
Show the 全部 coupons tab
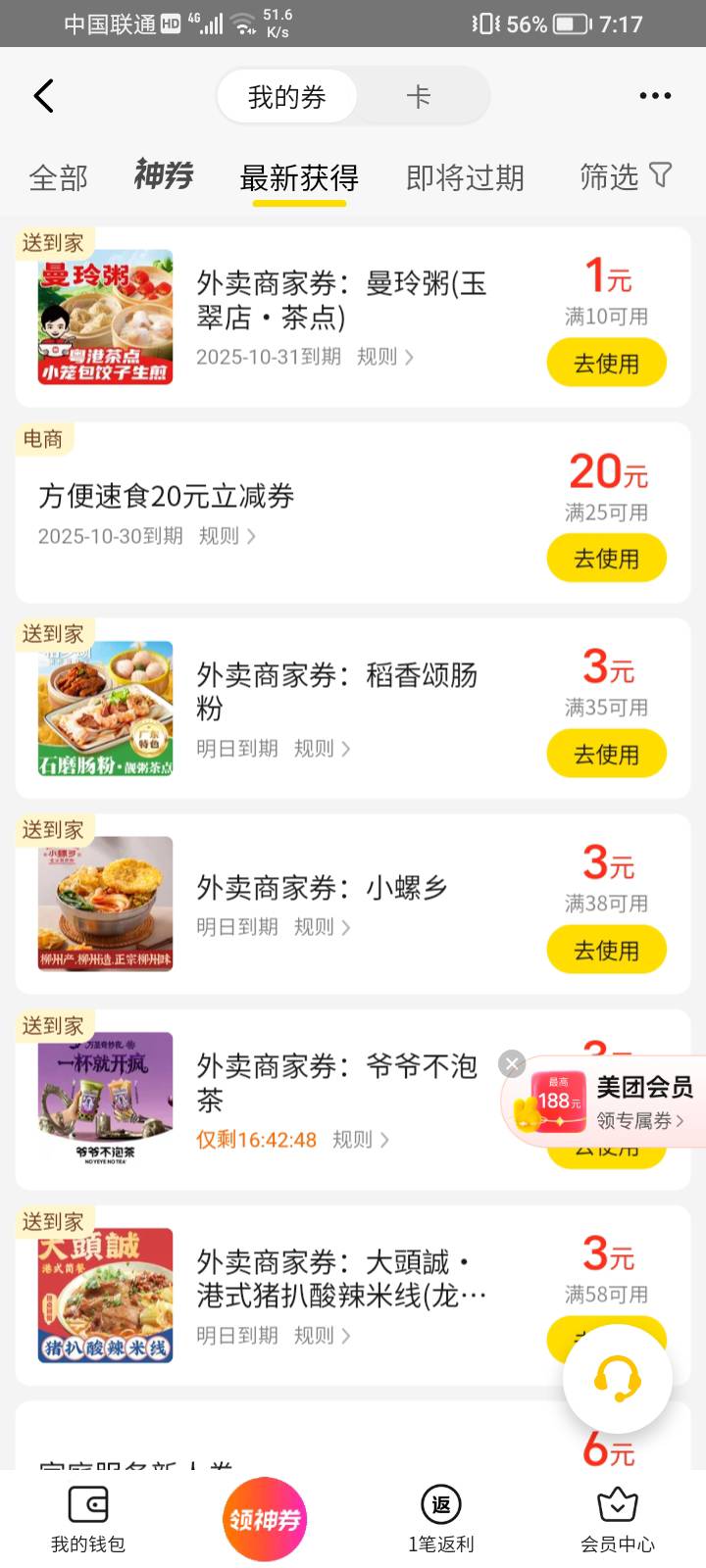(x=59, y=178)
